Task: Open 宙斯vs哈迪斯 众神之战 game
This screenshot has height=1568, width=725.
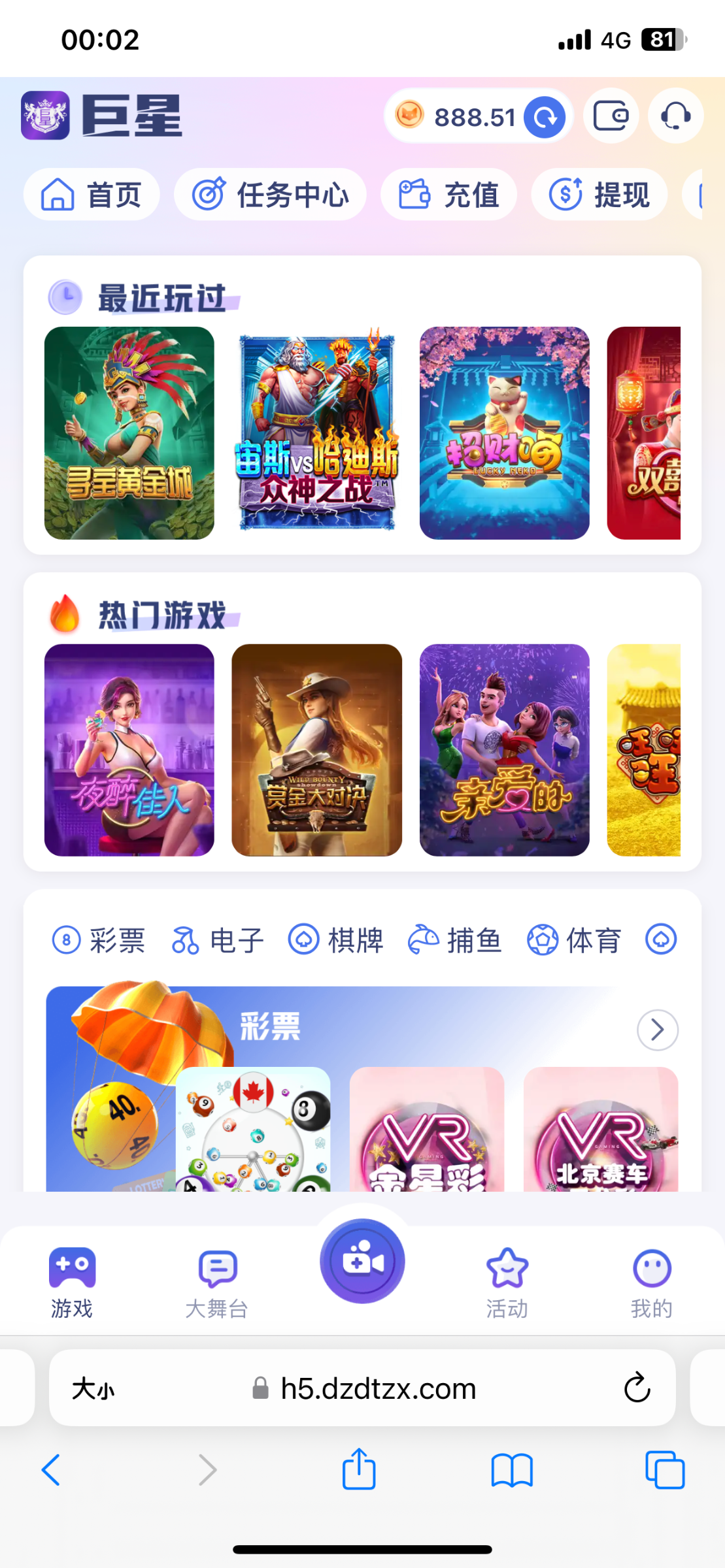Action: (x=316, y=433)
